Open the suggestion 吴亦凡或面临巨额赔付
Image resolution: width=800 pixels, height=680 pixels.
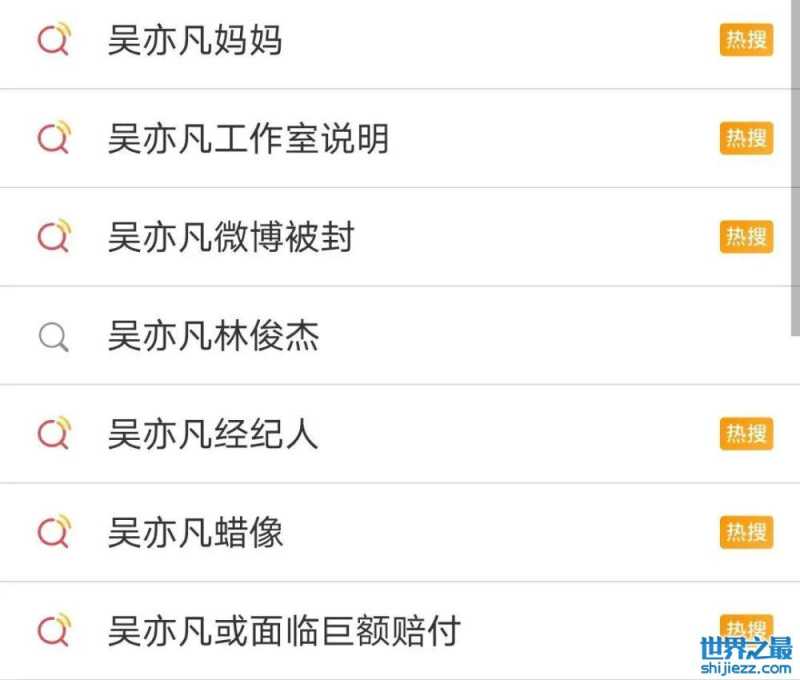point(284,632)
